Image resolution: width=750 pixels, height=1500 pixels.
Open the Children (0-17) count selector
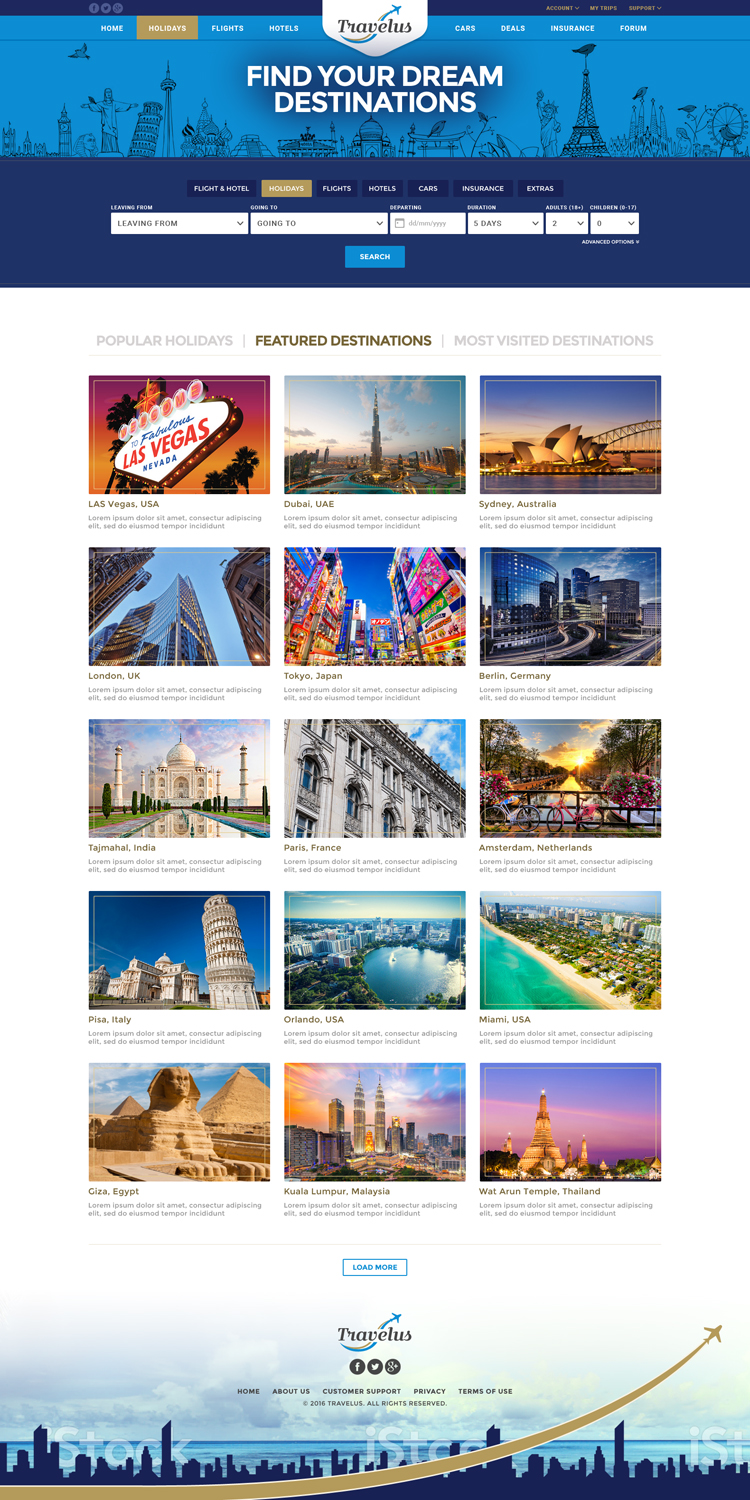coord(614,223)
